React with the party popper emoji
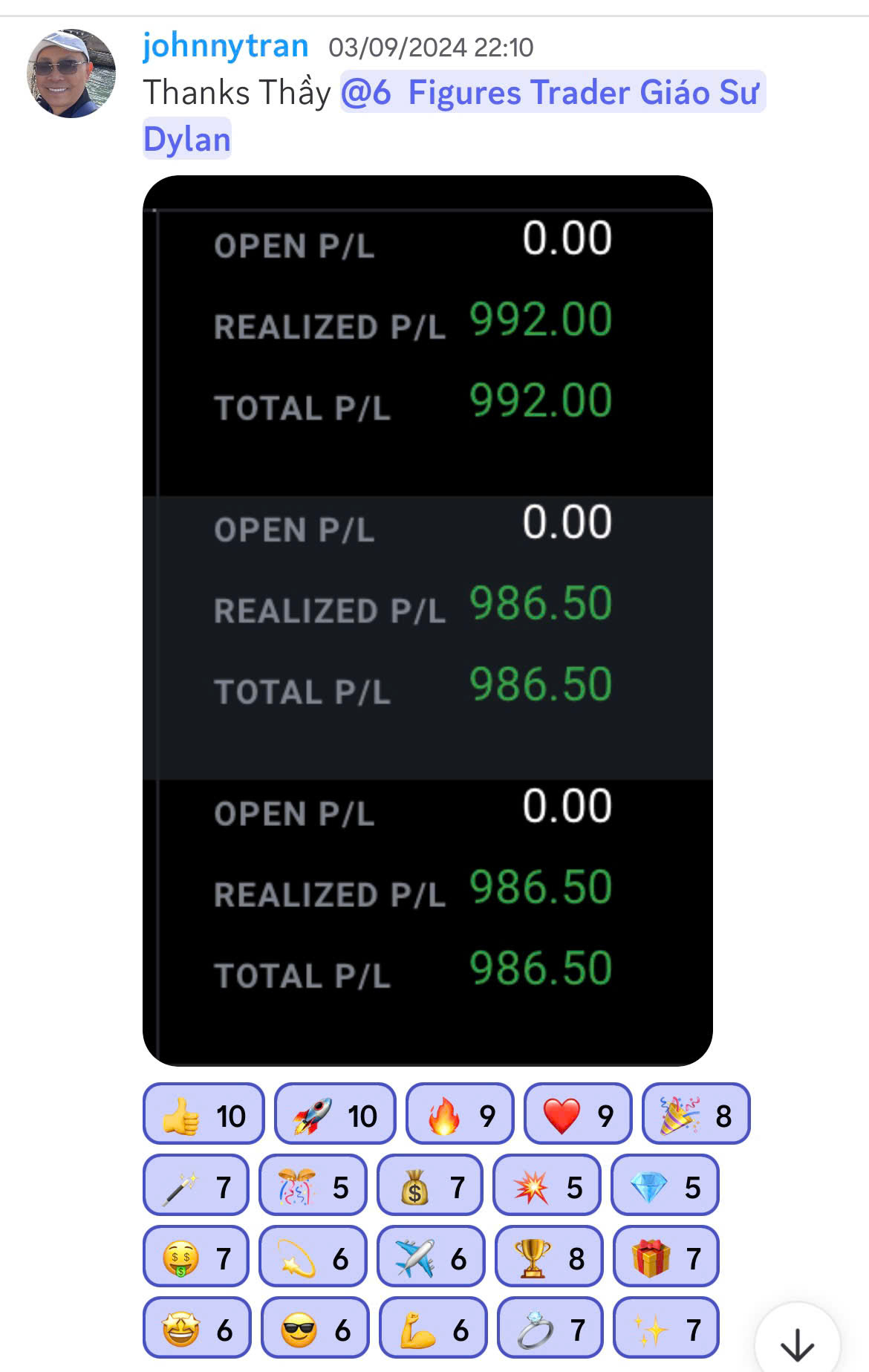Image resolution: width=869 pixels, height=1372 pixels. click(696, 1113)
